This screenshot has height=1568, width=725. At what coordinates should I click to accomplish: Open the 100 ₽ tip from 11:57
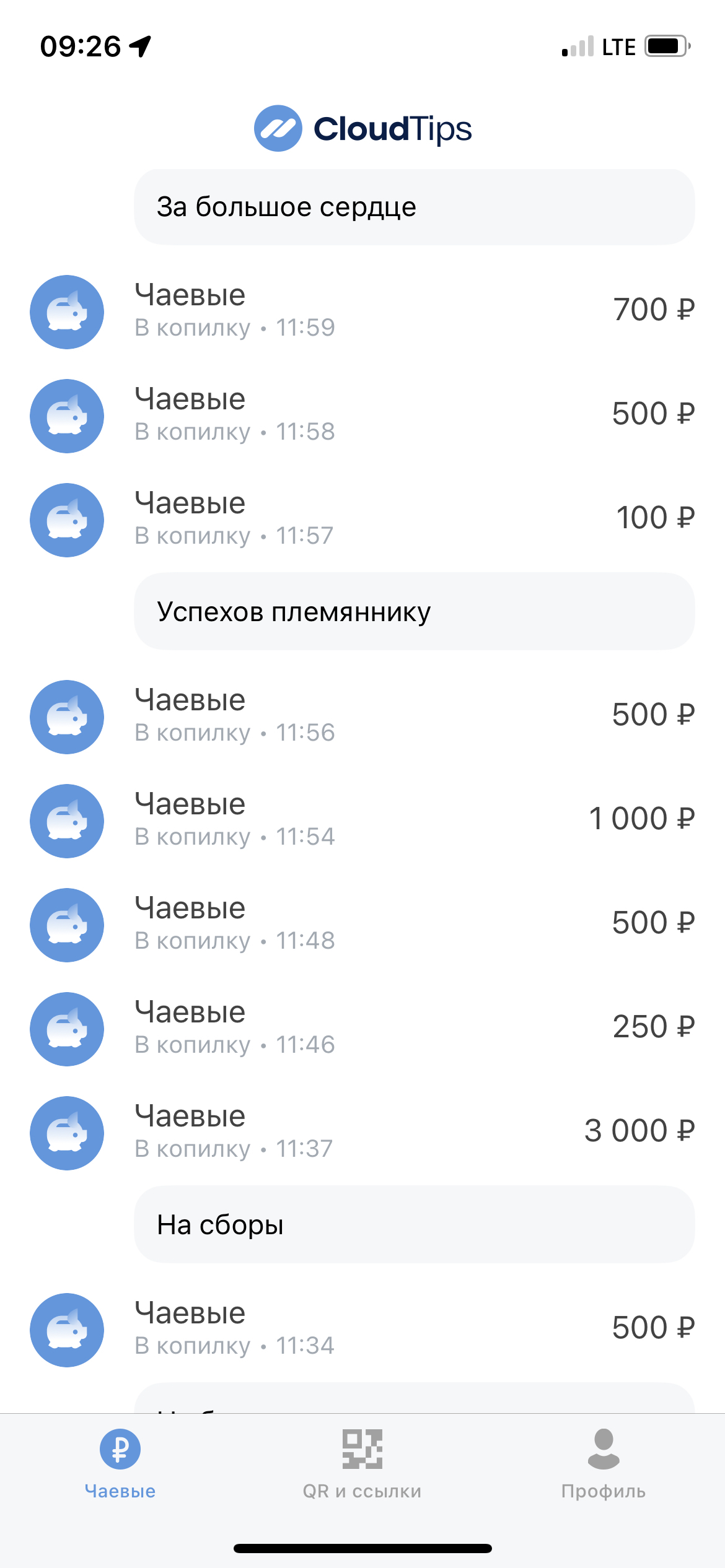tap(362, 520)
